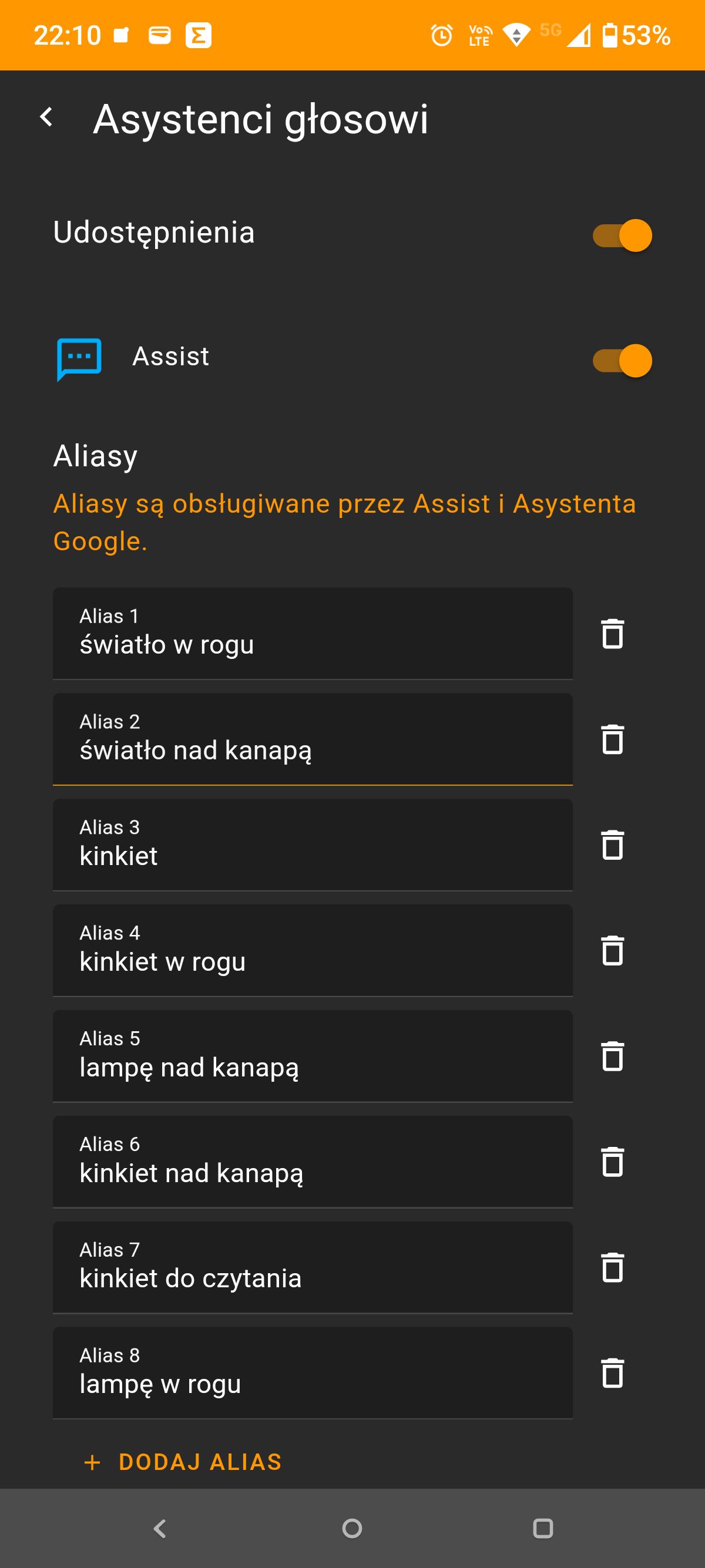Edit Alias 6 field kinkiet nad kanapą
The height and width of the screenshot is (1568, 705).
(x=313, y=1162)
